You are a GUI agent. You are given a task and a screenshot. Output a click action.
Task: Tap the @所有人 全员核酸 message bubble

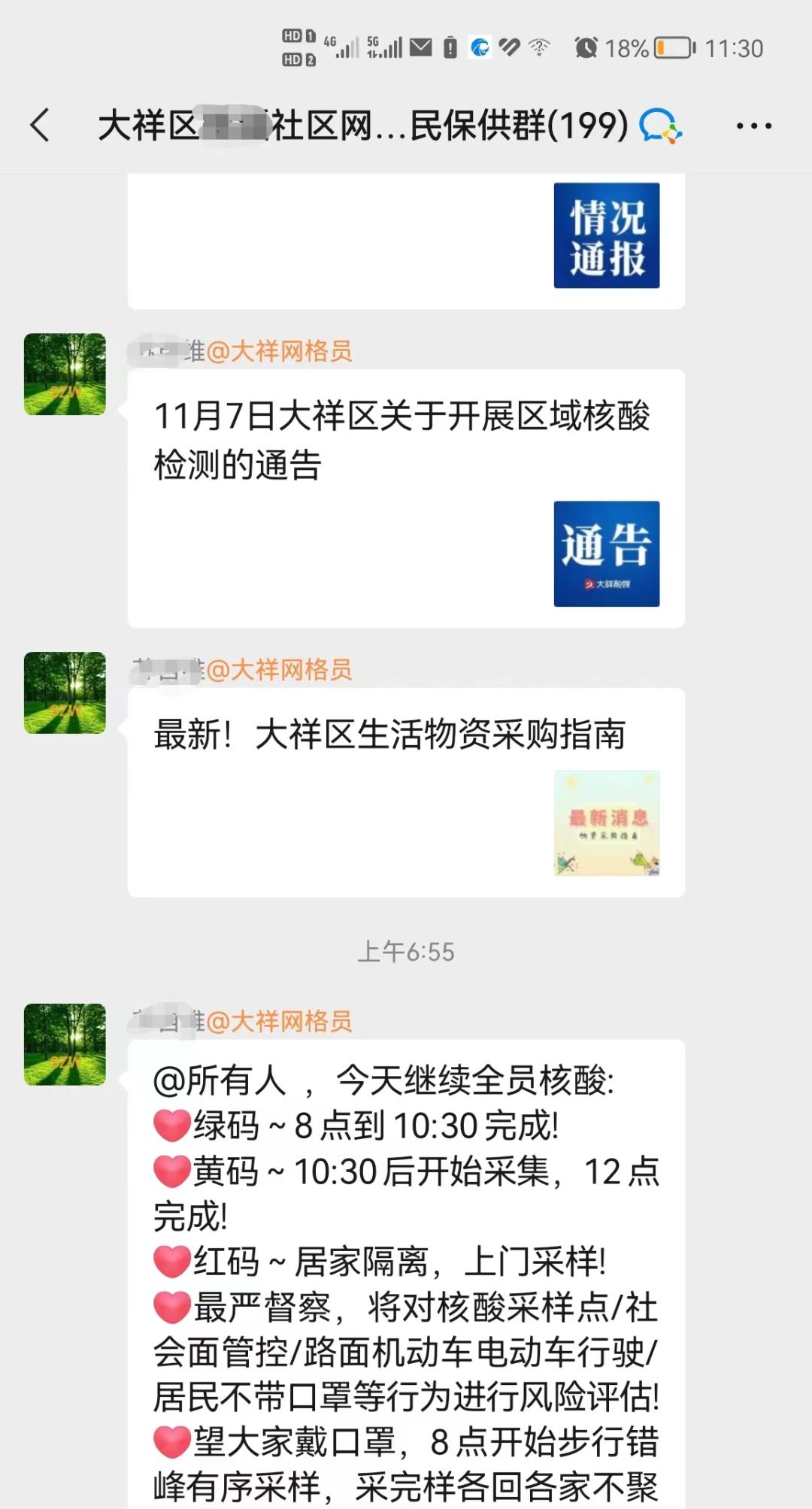tap(406, 1241)
